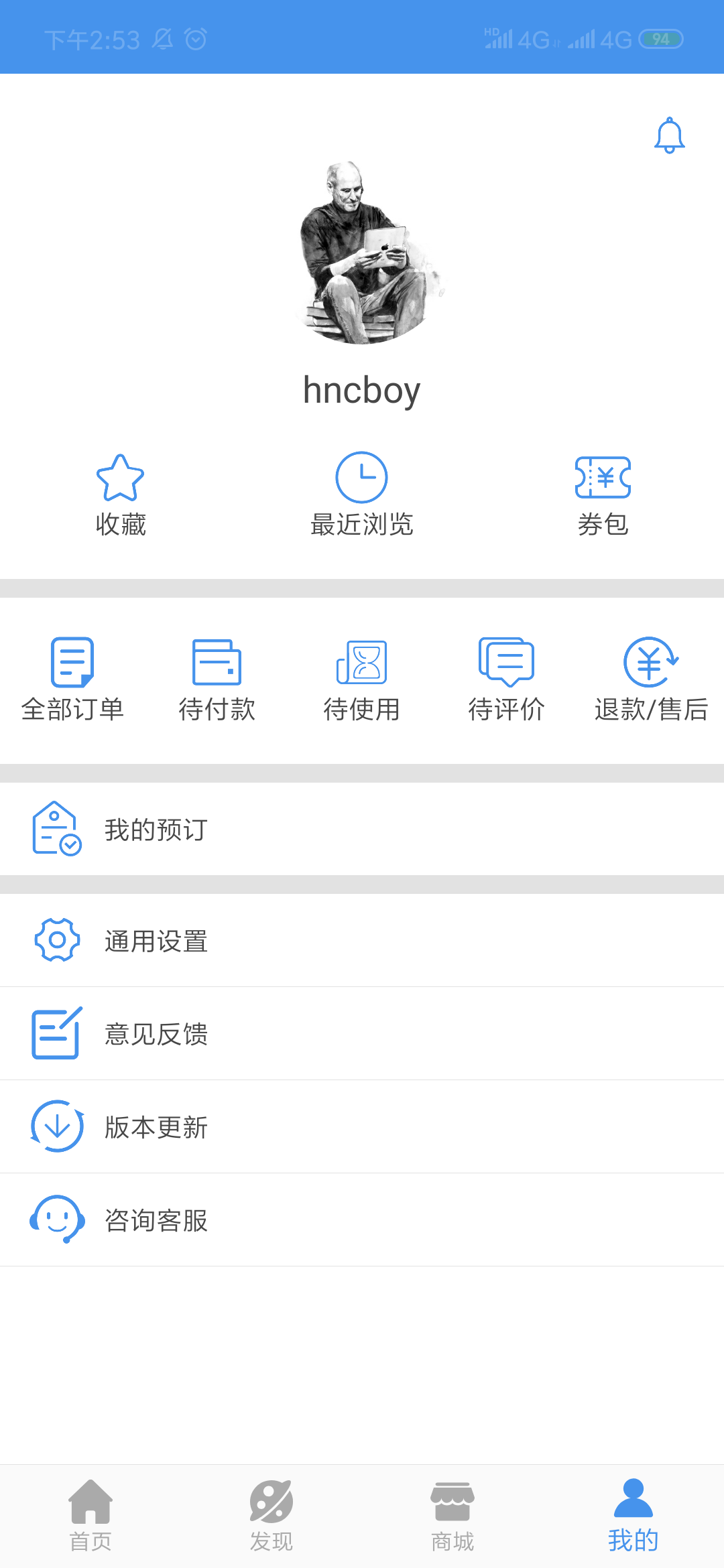Open 收藏 favorites
Screen dimensions: 724x1568
121,496
